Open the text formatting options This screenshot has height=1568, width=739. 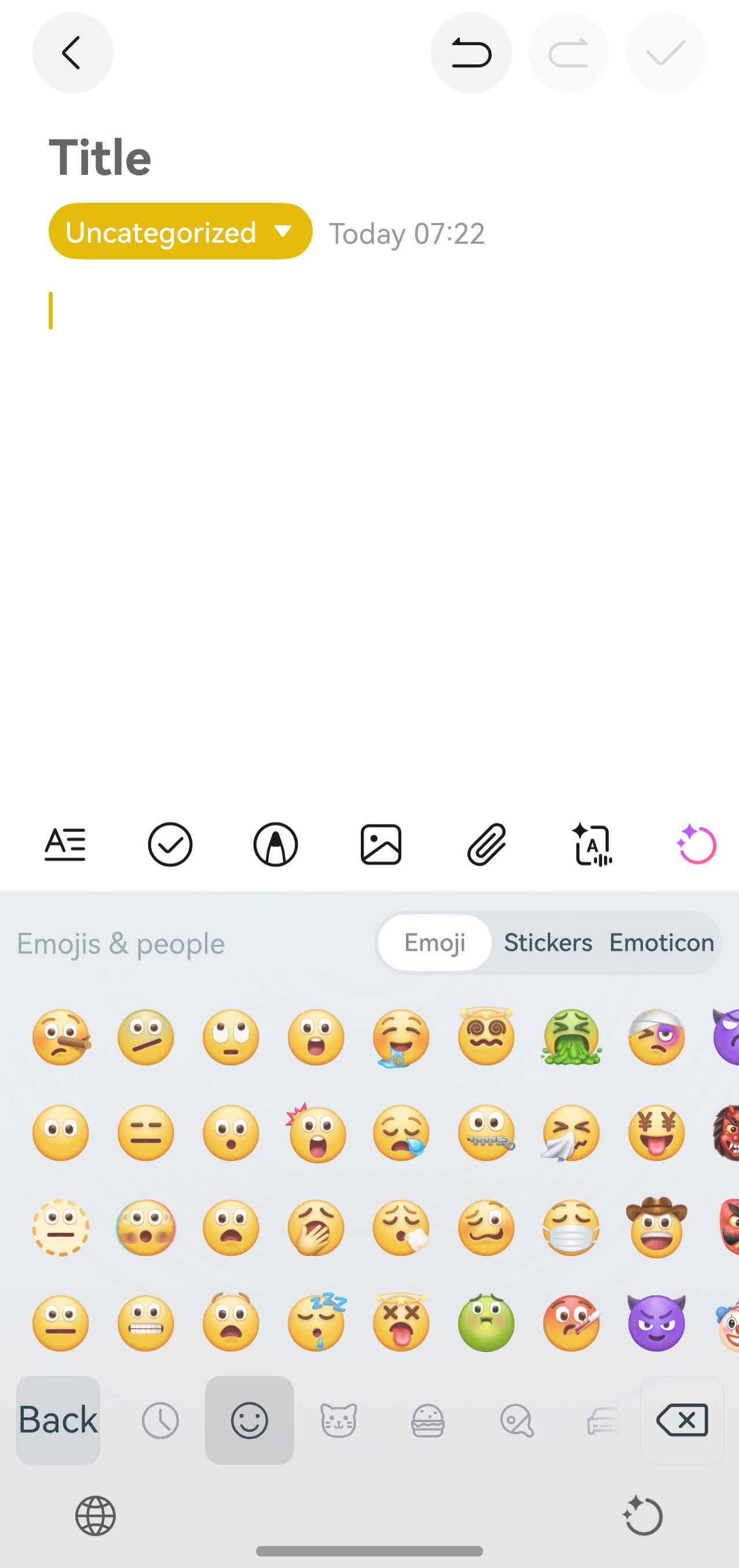[x=65, y=844]
